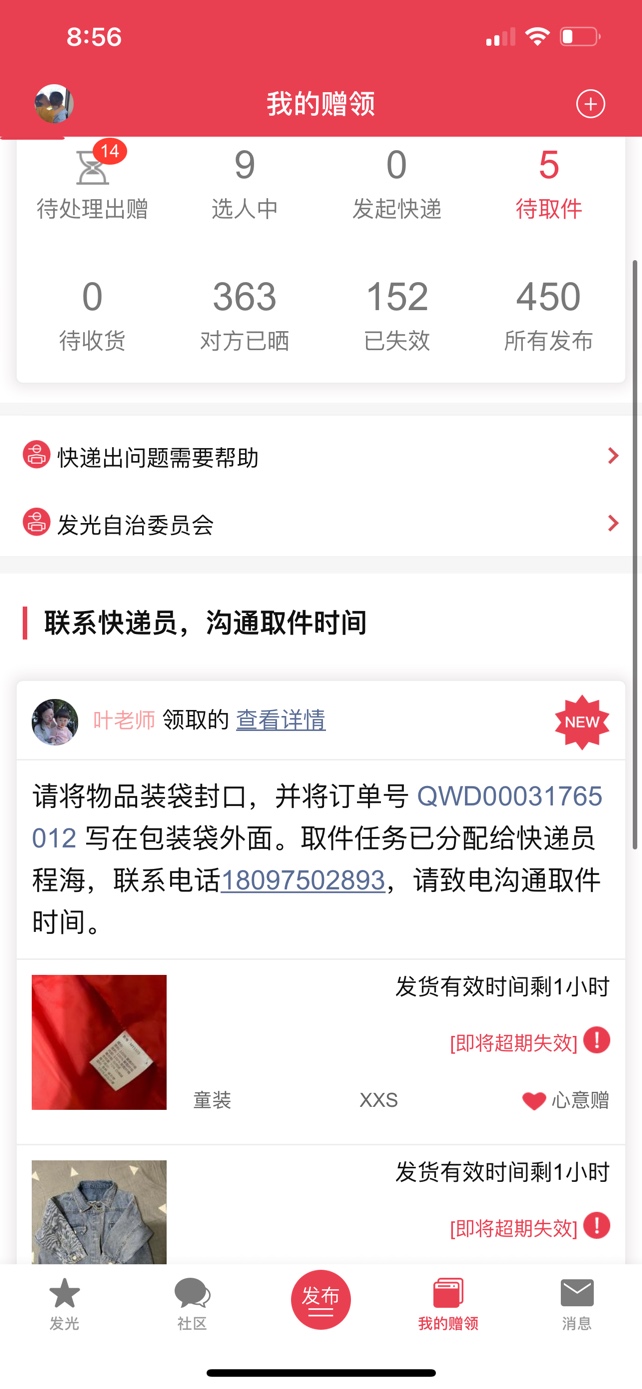Screen dimensions: 642x1389
Task: Switch to the 消息 tab
Action: 577,1305
